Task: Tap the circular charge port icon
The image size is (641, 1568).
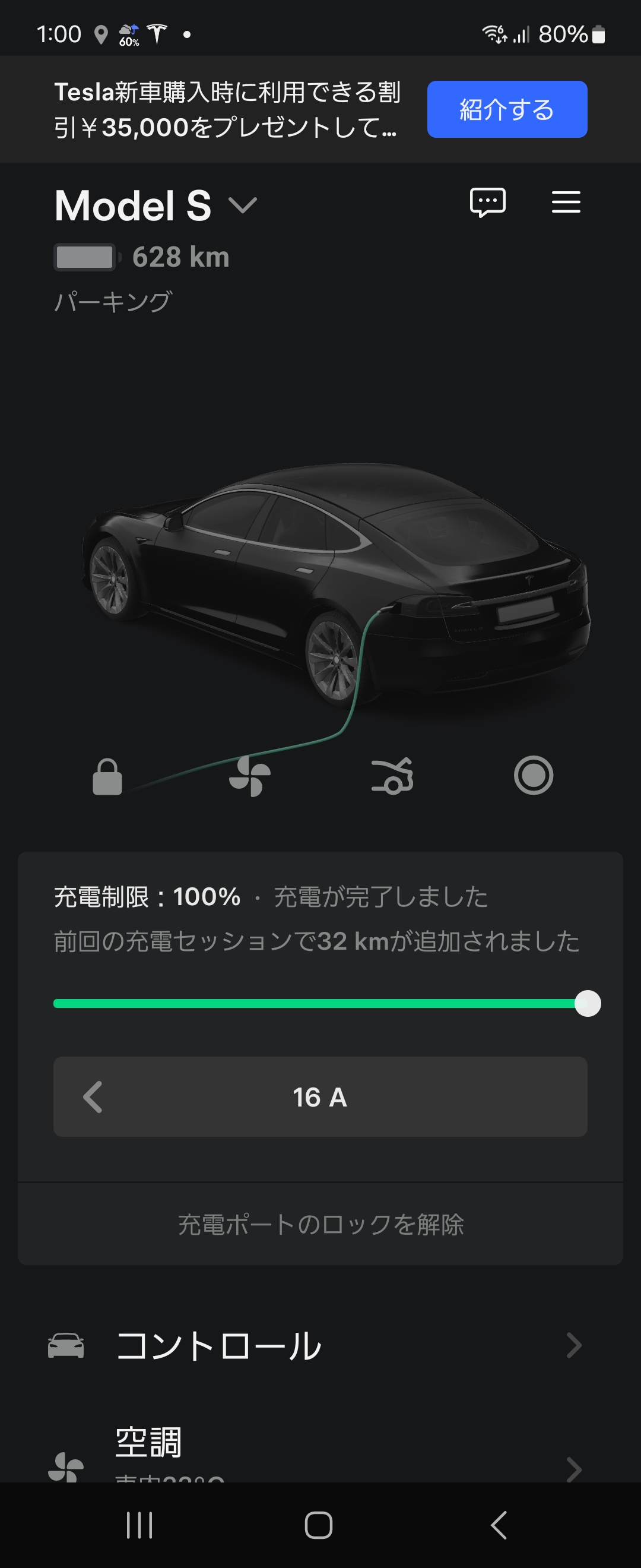Action: click(x=534, y=776)
